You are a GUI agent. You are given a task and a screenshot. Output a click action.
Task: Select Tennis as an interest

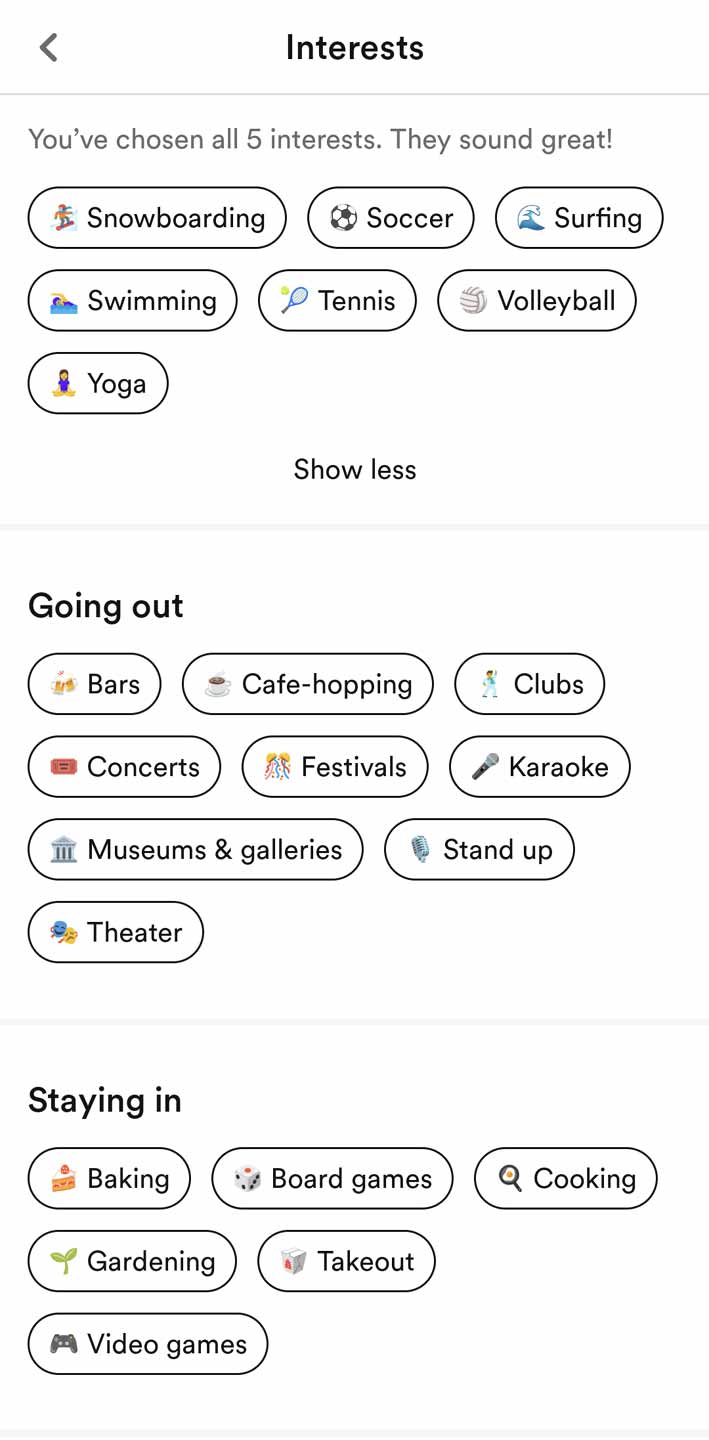(337, 301)
